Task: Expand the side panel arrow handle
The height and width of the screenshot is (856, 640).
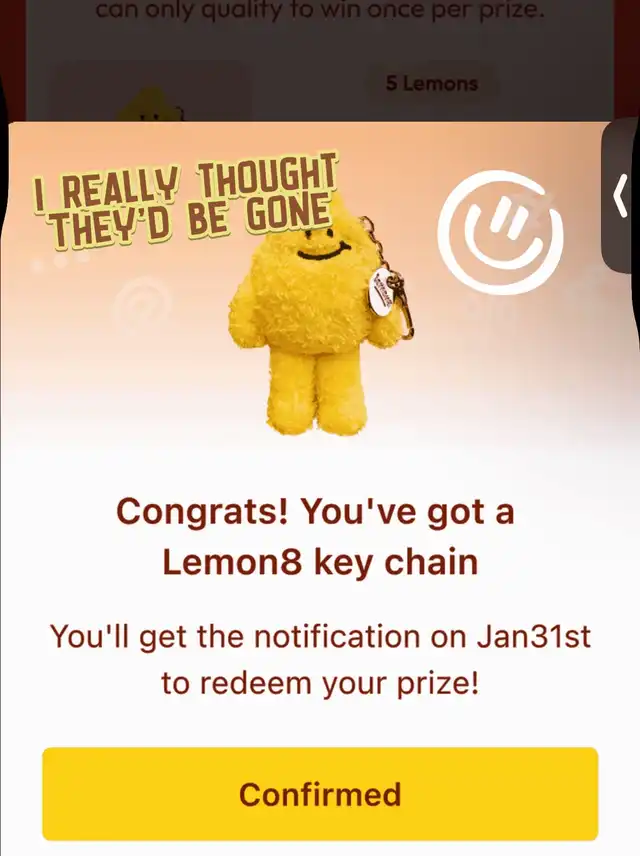Action: click(x=621, y=196)
